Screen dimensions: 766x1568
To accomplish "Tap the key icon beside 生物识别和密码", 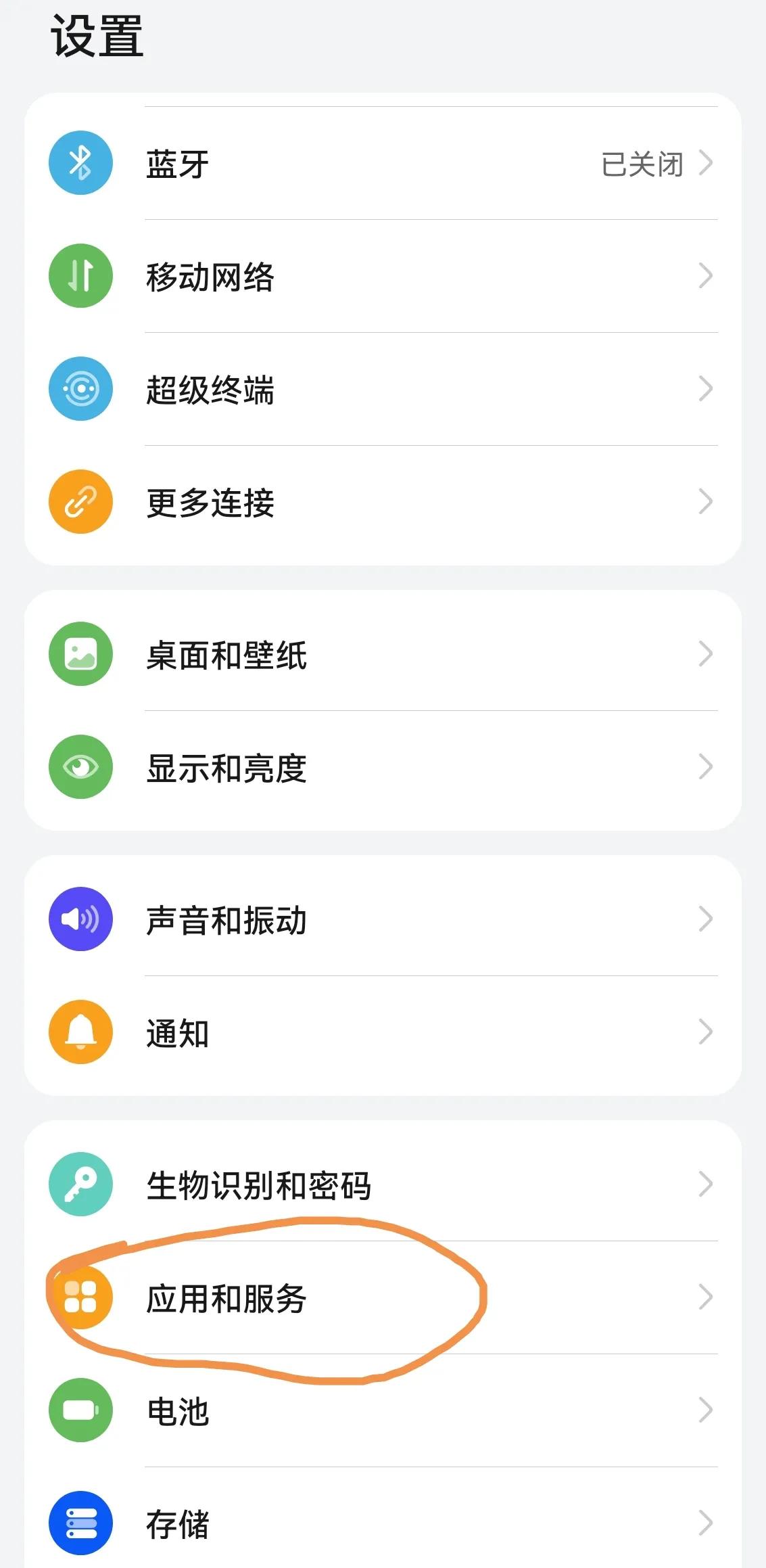I will tap(80, 1184).
